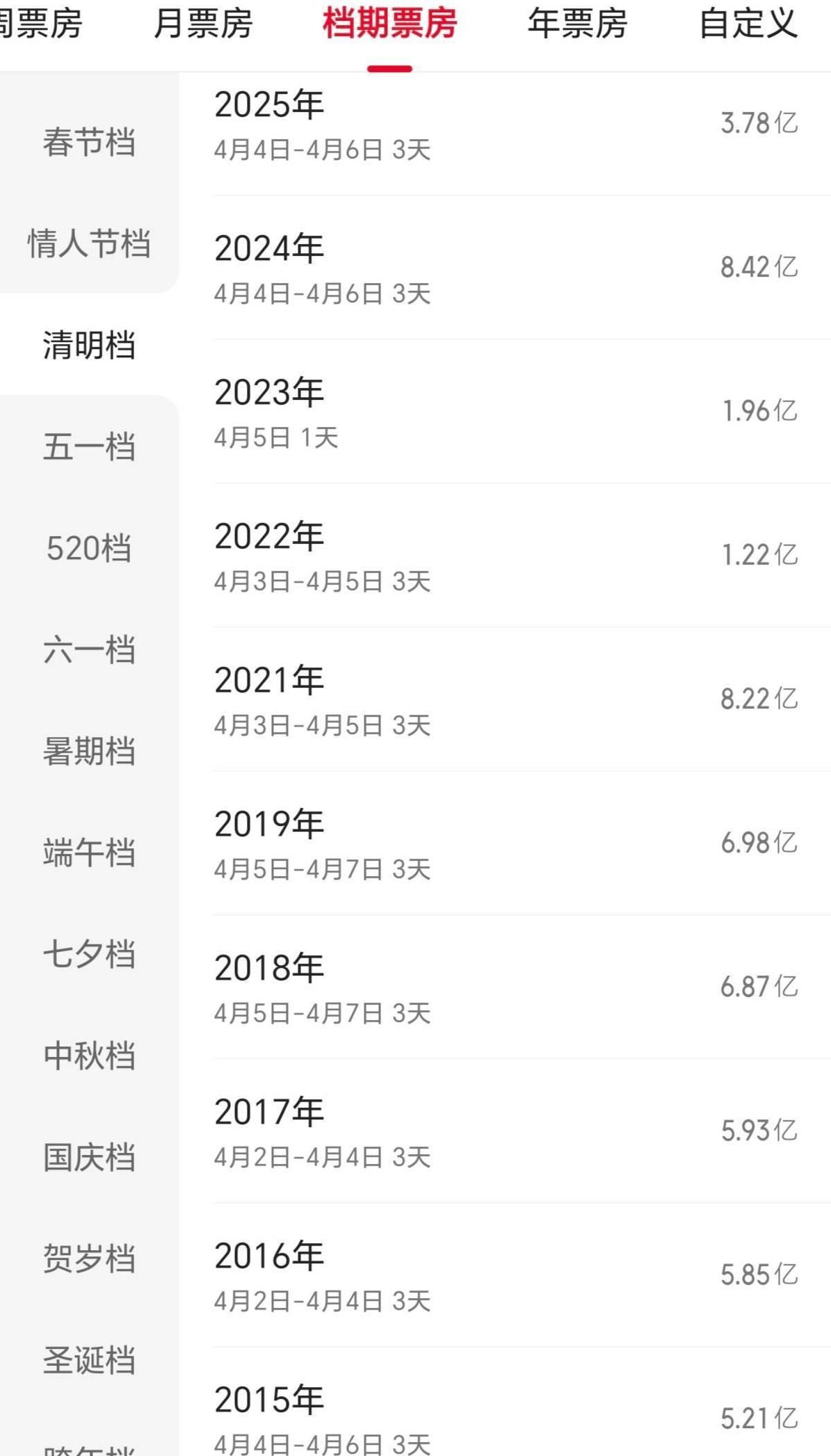Select 端午档 in the sidebar
This screenshot has width=831, height=1456.
tap(89, 852)
